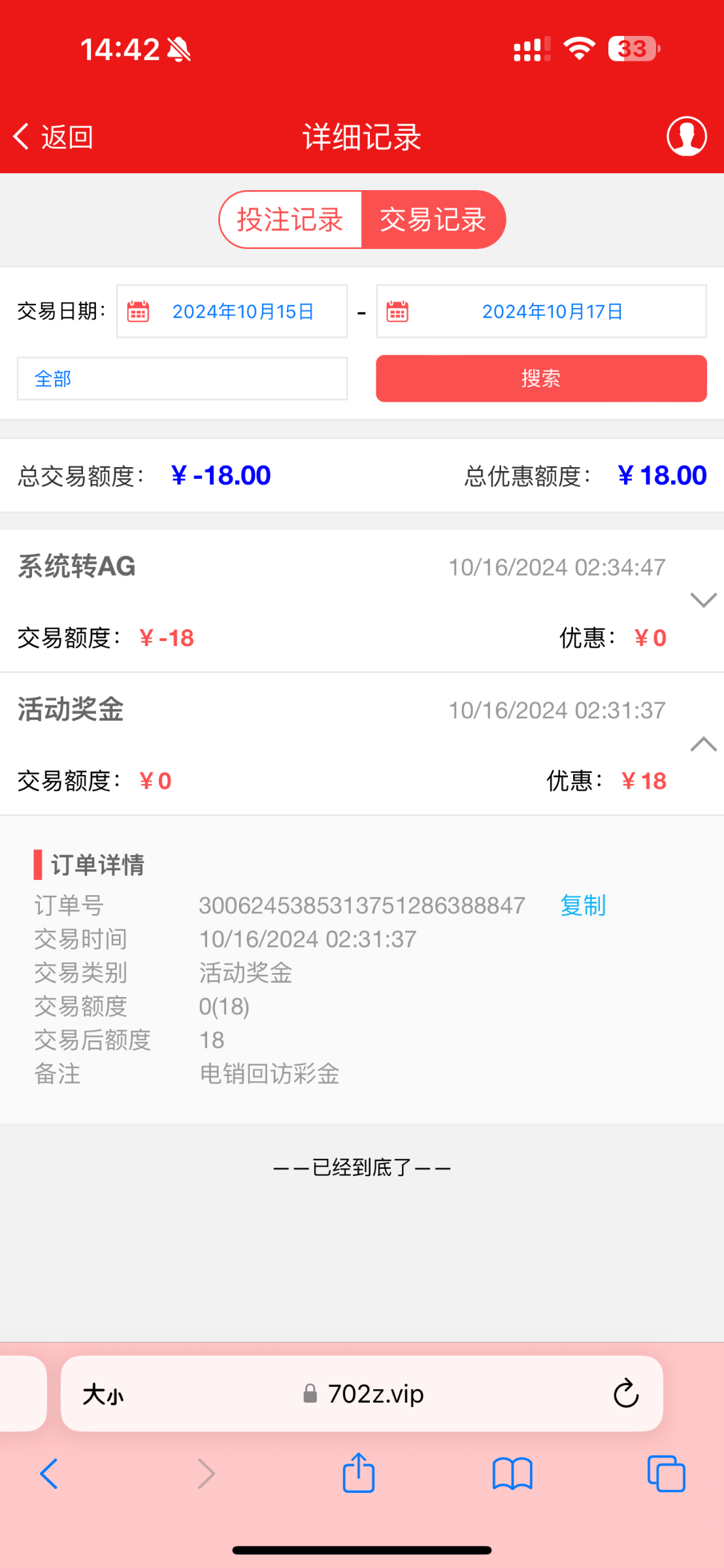This screenshot has height=1568, width=724.
Task: Switch to the 投注记录 tab
Action: coord(290,220)
